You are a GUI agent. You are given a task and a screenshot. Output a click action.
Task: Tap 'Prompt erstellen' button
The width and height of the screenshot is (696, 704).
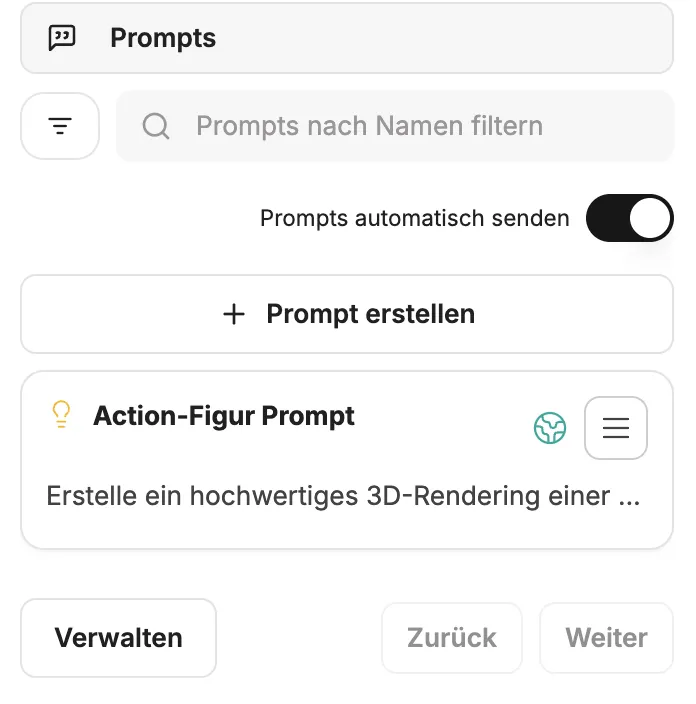pos(347,314)
